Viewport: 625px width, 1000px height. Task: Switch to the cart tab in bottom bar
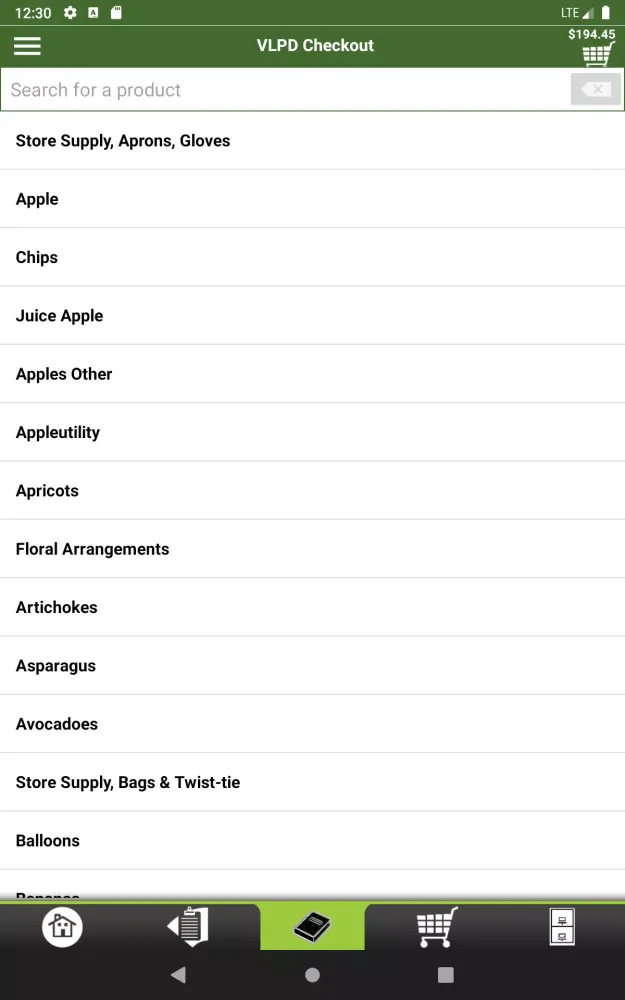tap(437, 927)
